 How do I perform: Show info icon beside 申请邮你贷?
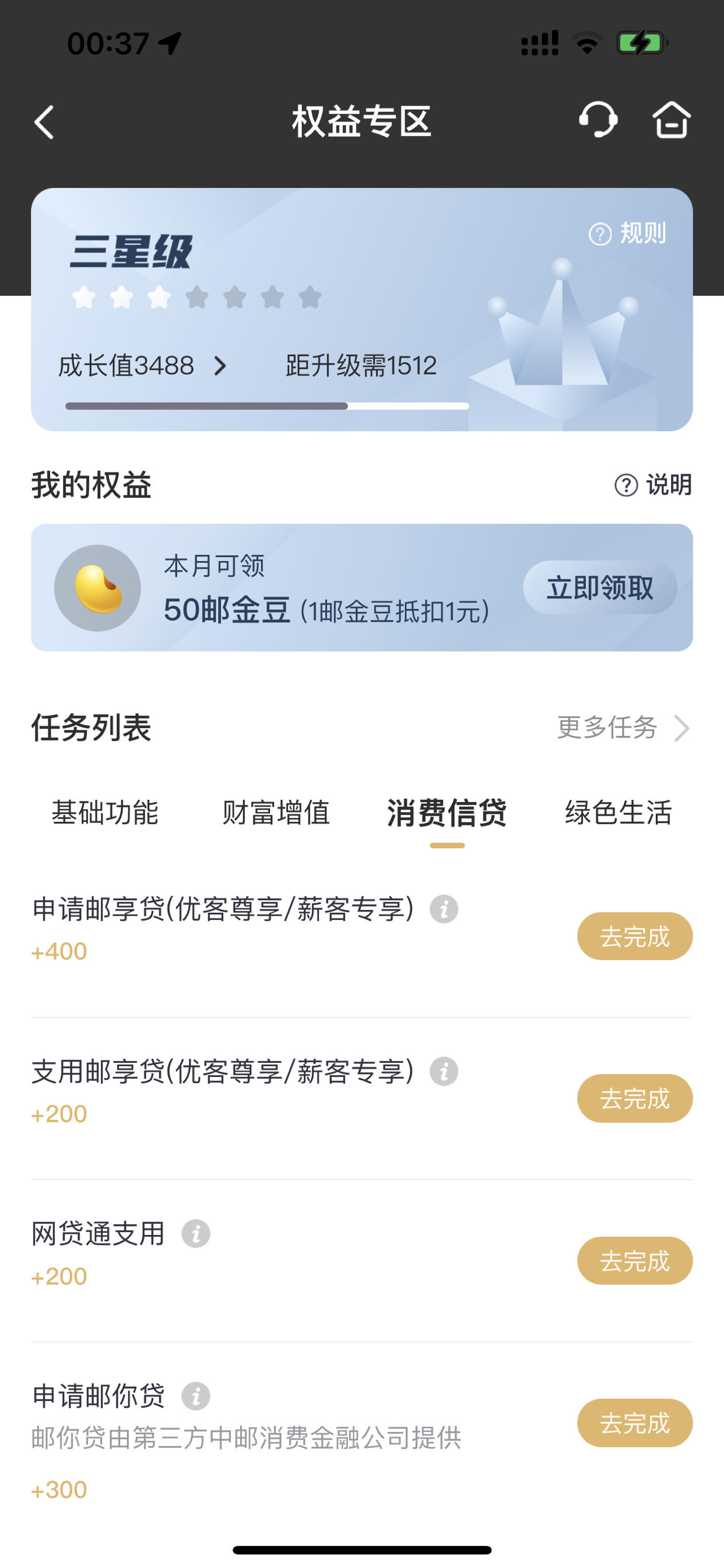click(196, 1396)
